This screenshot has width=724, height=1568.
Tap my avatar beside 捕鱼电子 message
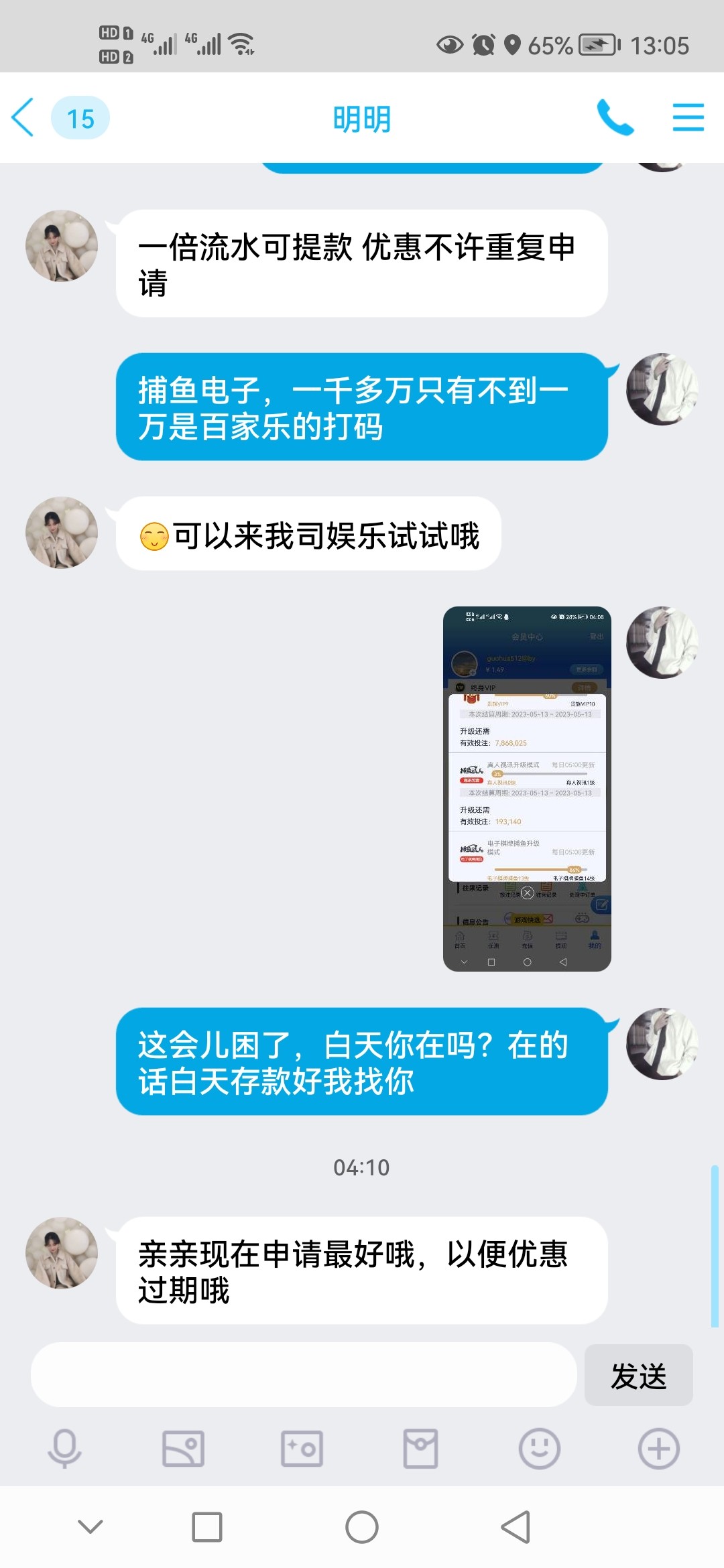tap(662, 389)
